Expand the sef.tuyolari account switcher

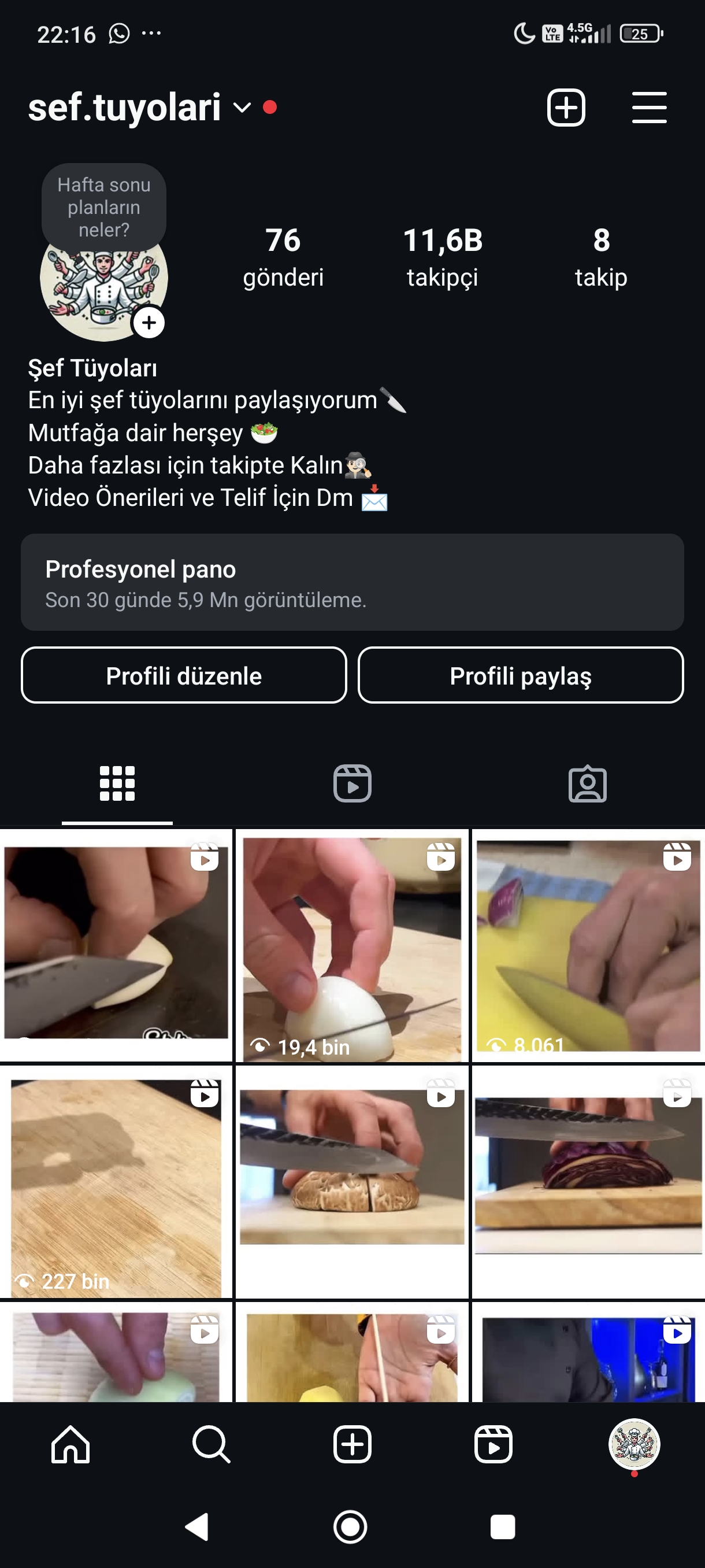pos(242,108)
